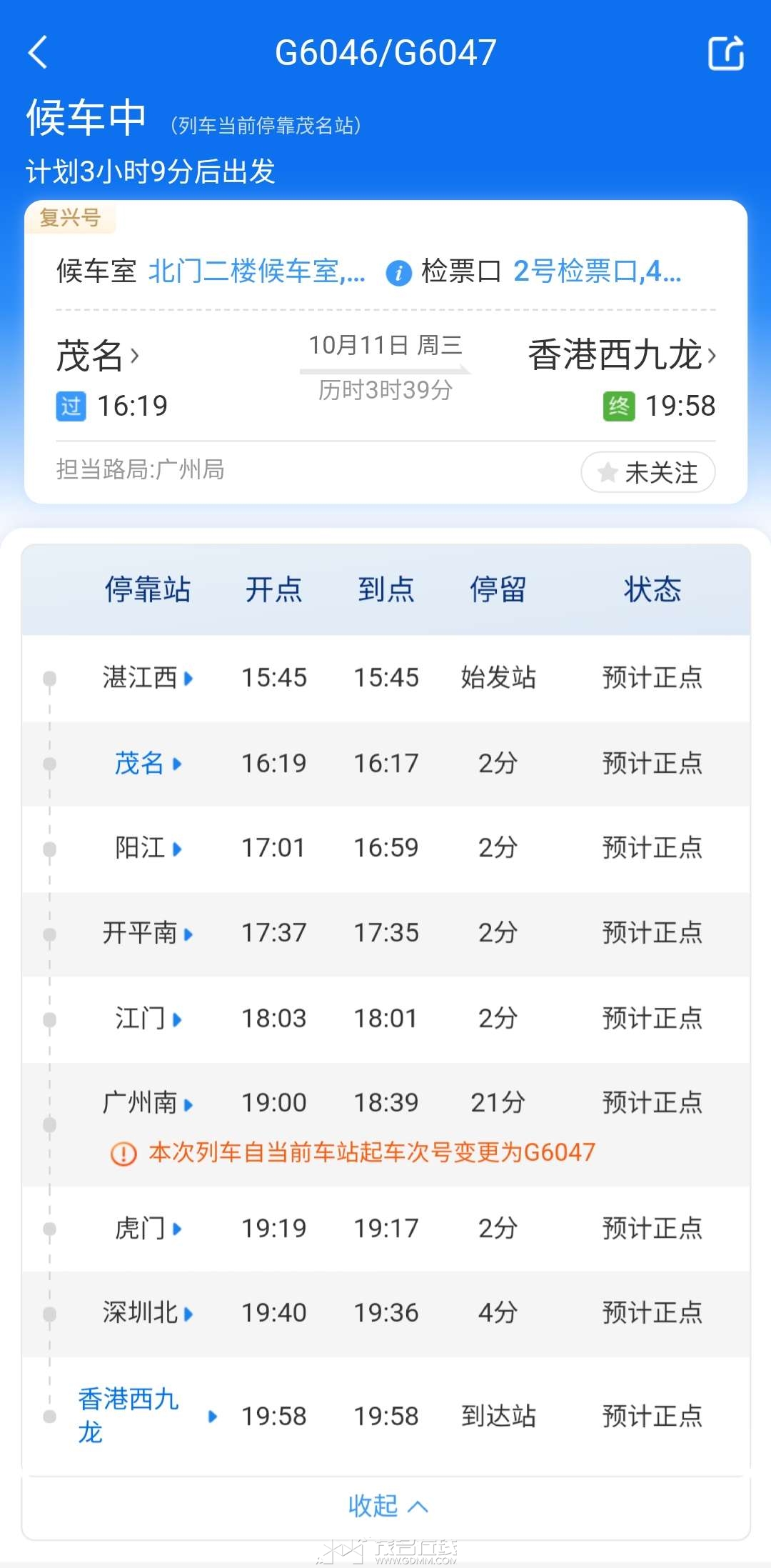This screenshot has height=1568, width=771.
Task: Go back using the top-left arrow
Action: click(38, 52)
